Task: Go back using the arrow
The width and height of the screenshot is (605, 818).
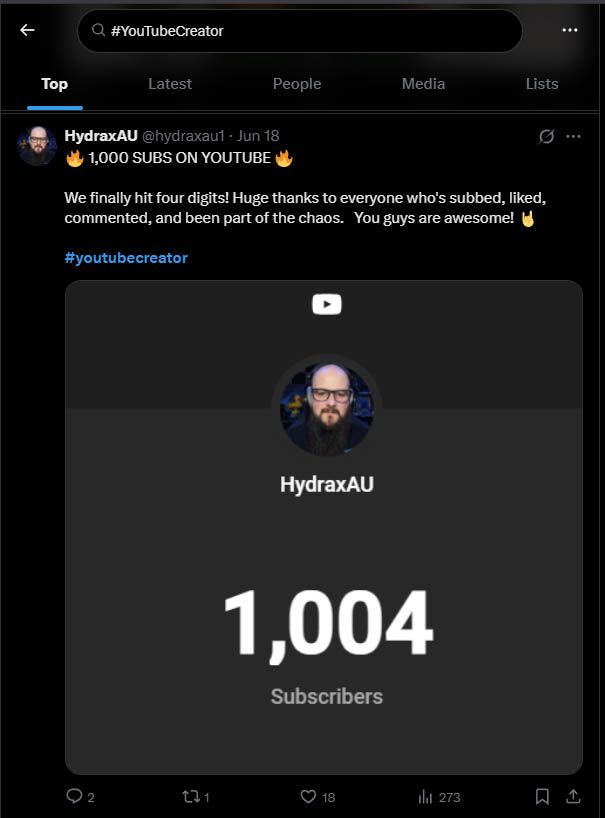Action: [27, 30]
